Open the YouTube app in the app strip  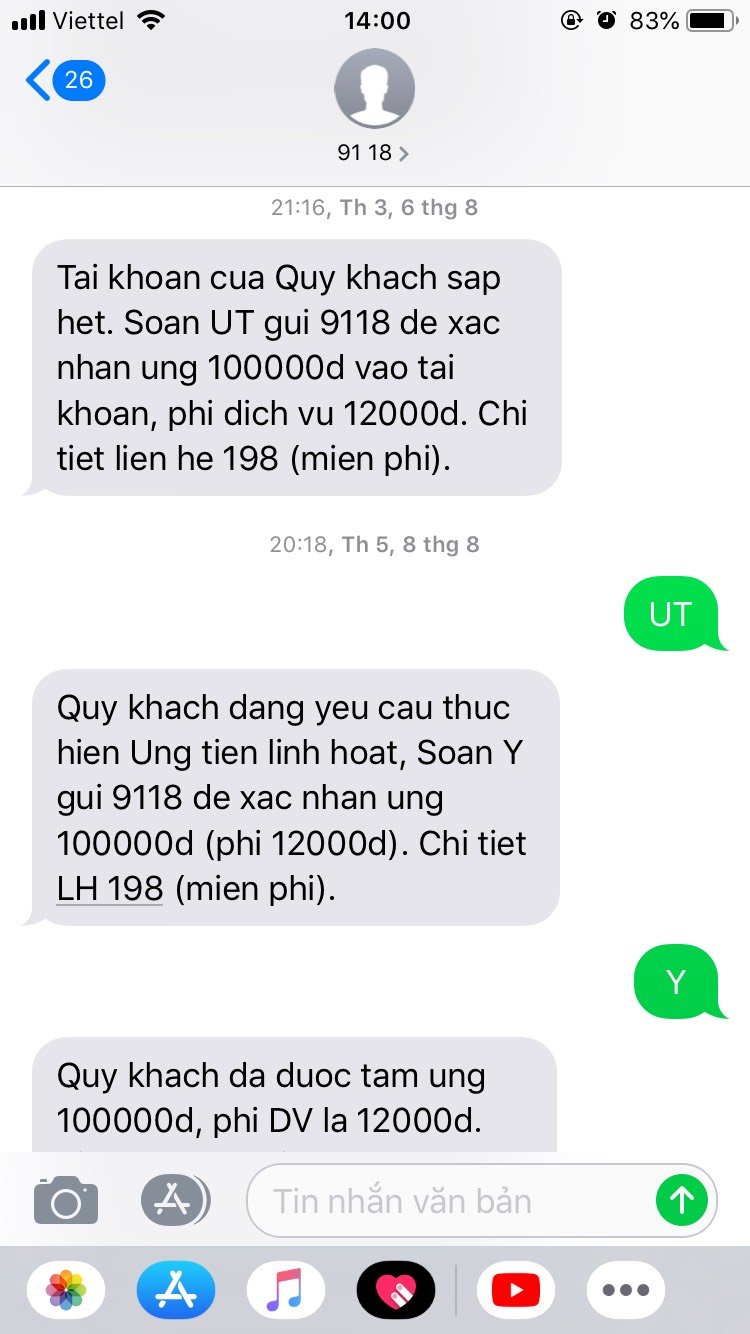[517, 1290]
